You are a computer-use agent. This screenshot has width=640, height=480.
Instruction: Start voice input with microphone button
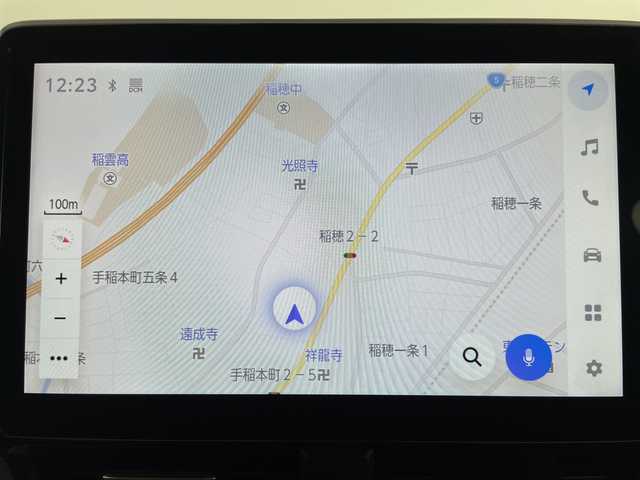click(x=528, y=357)
